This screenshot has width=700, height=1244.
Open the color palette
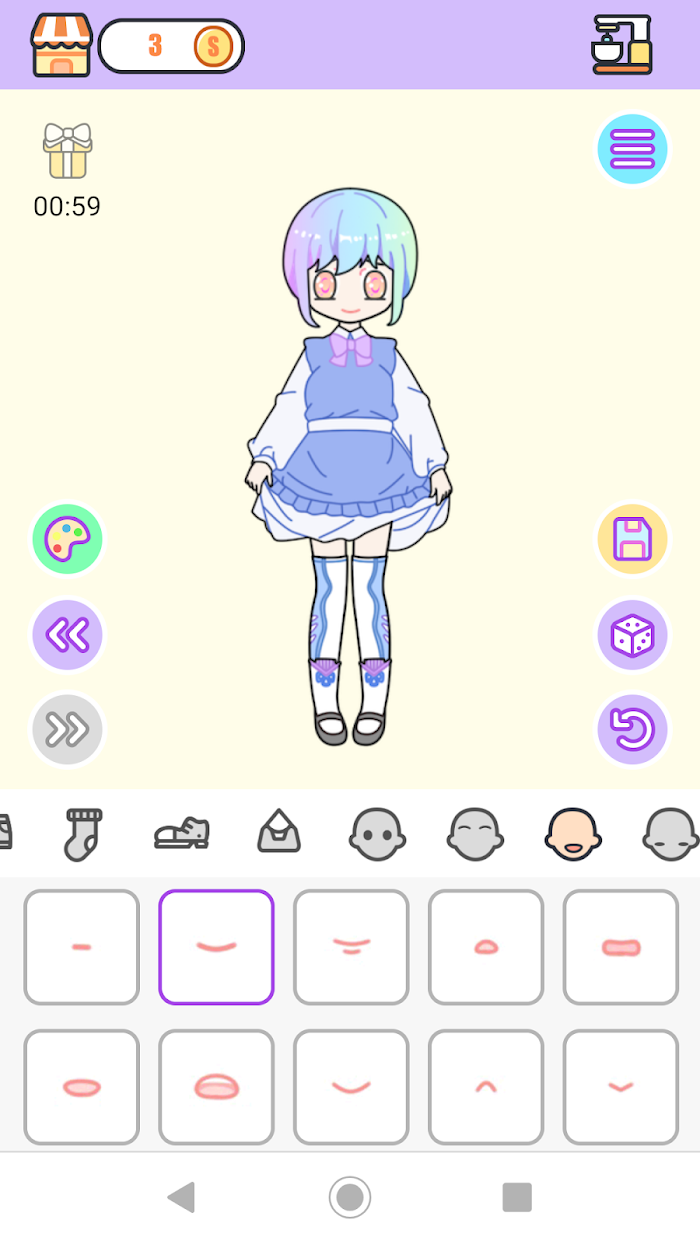pyautogui.click(x=68, y=540)
